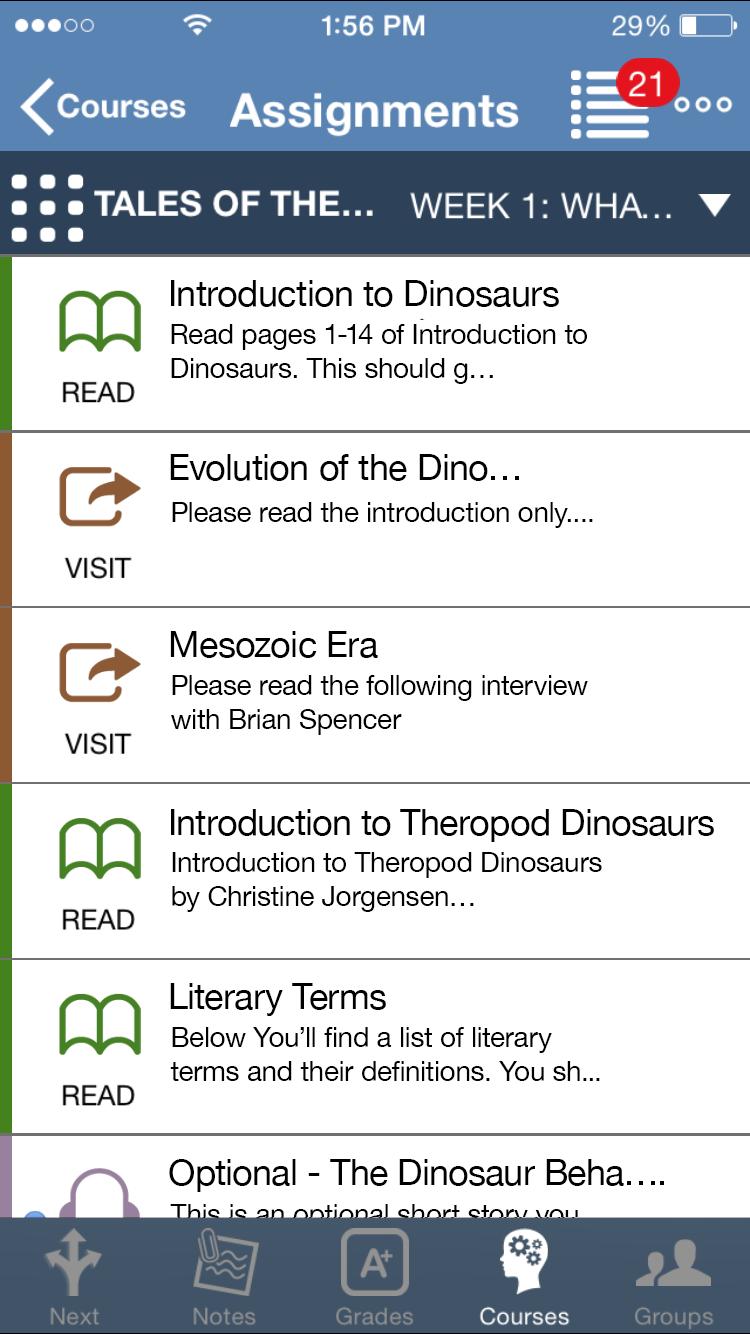Switch to the Notes tab

tap(224, 1277)
